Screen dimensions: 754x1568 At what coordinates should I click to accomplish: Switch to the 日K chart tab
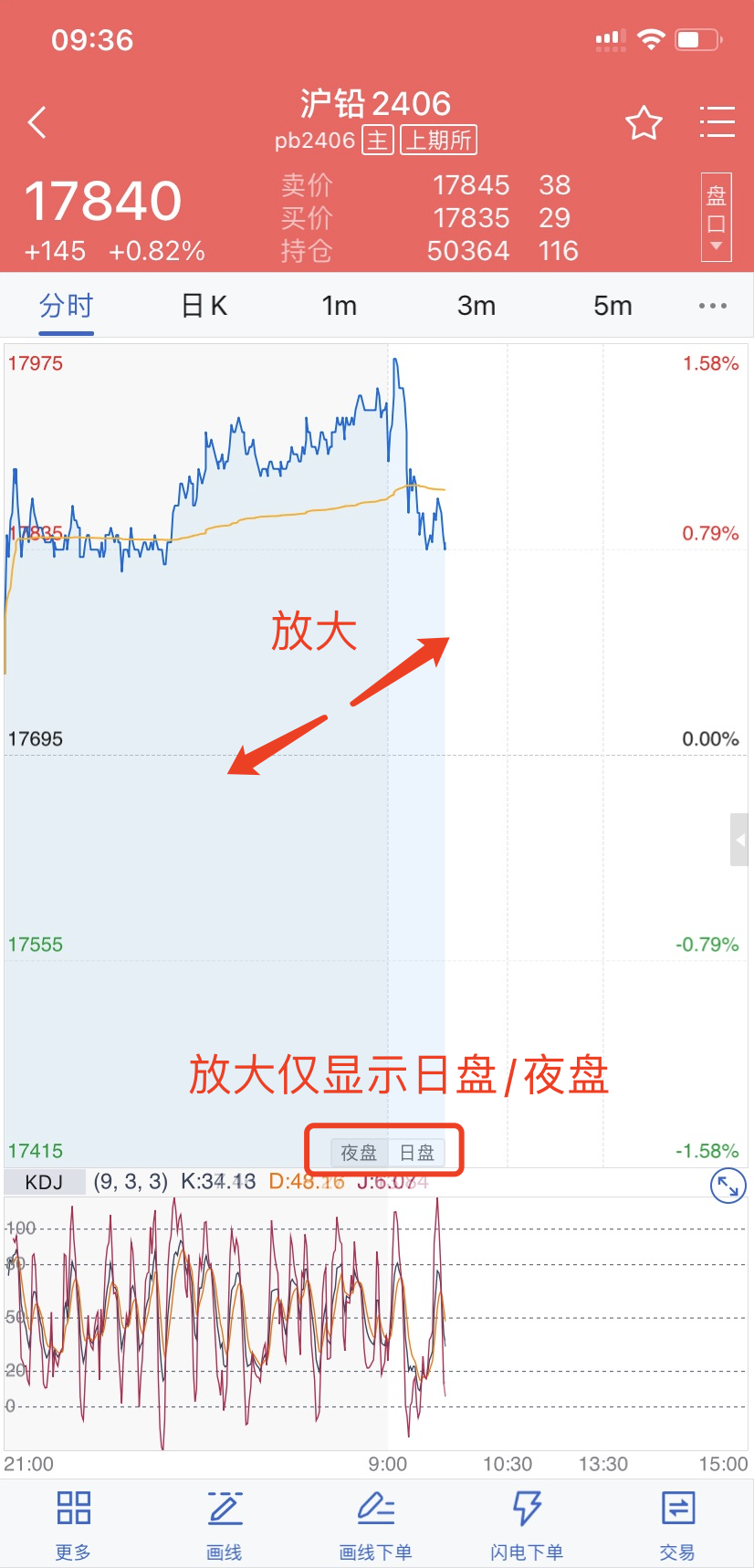204,306
